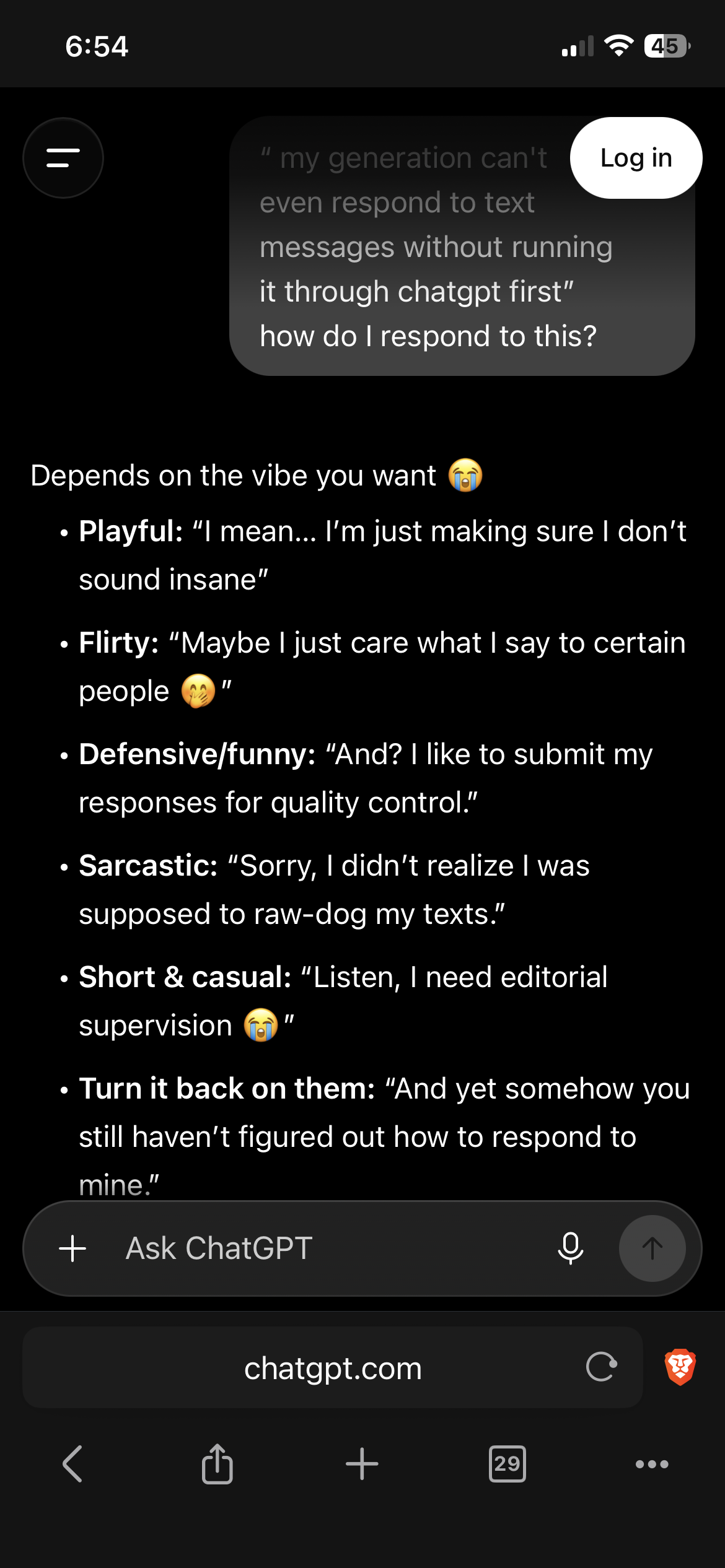
Task: Open a new browser tab
Action: coord(362,1464)
